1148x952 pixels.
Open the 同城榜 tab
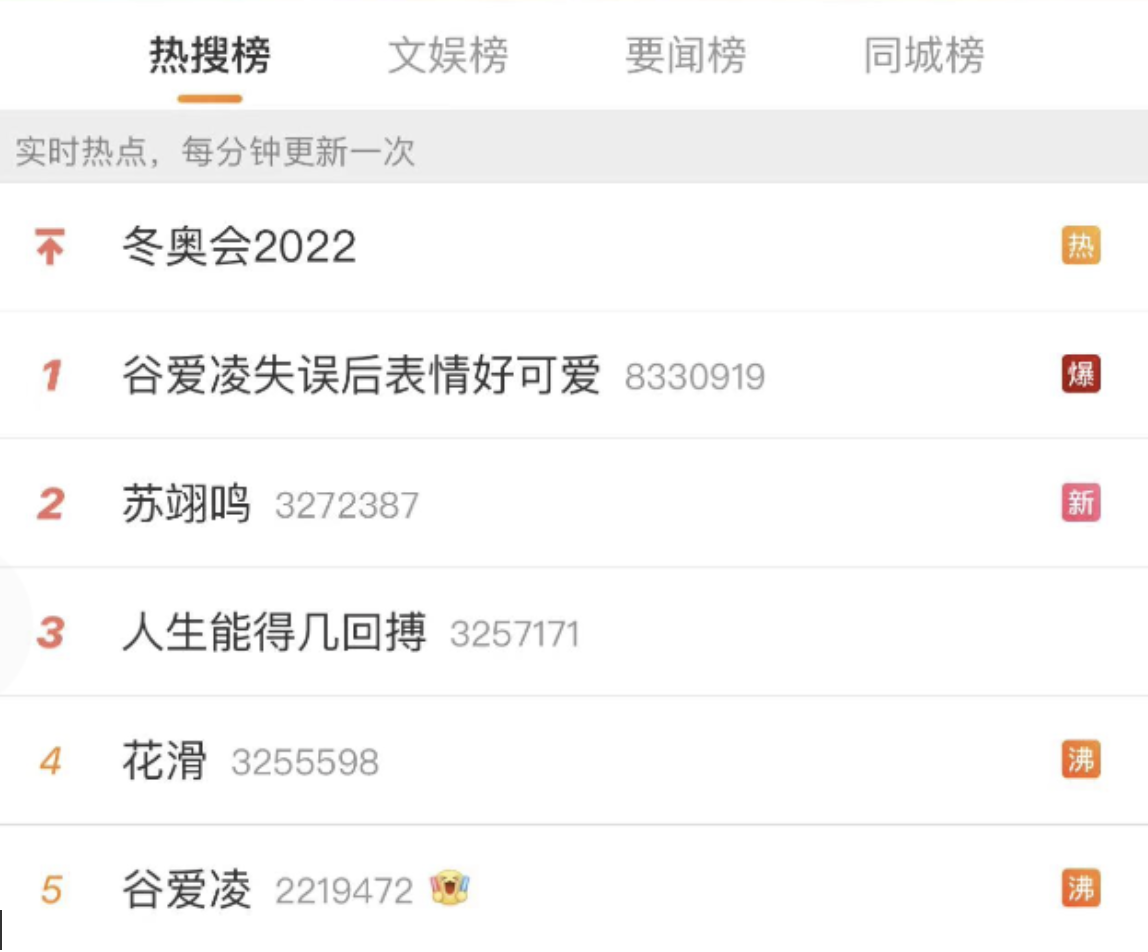923,56
